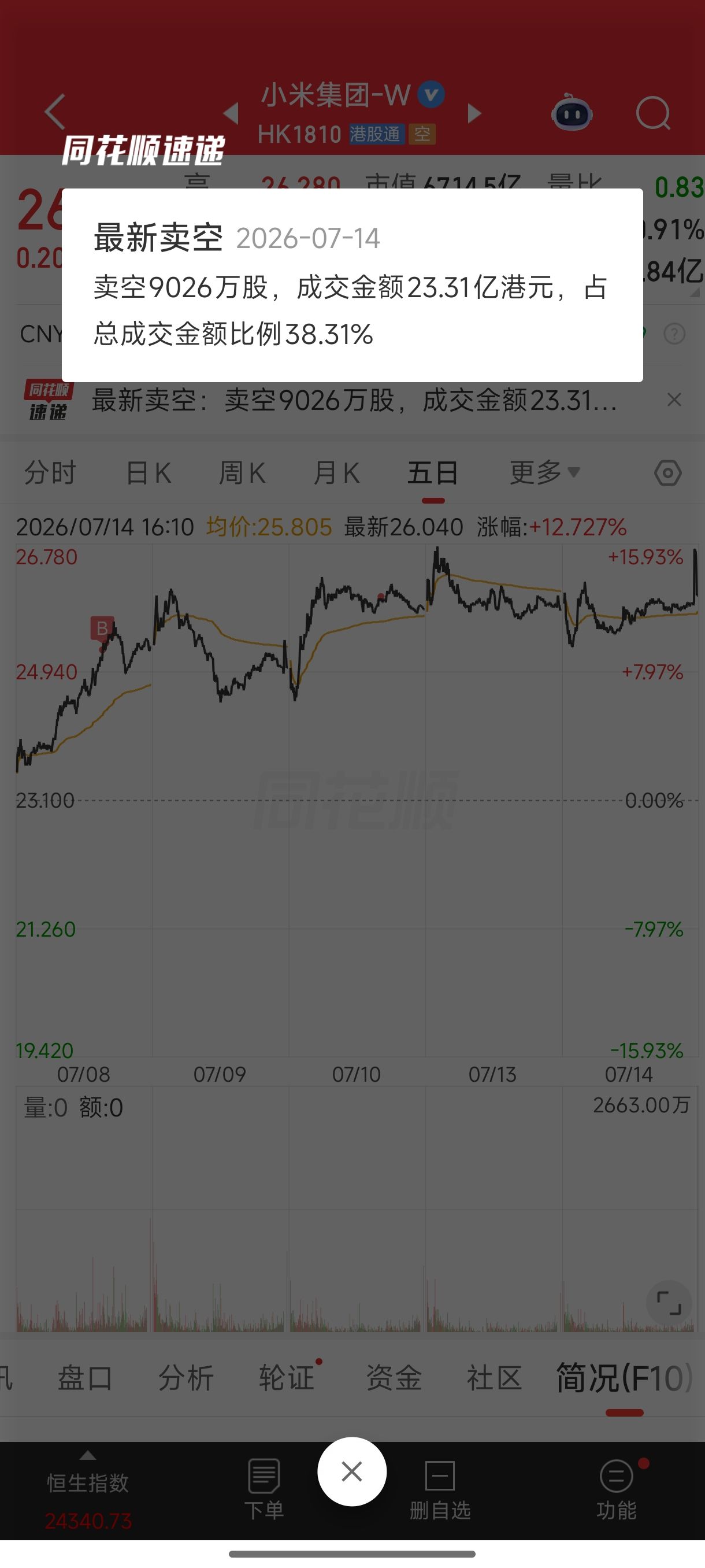The width and height of the screenshot is (705, 1568).
Task: Select the 月K chart tab
Action: click(x=336, y=473)
